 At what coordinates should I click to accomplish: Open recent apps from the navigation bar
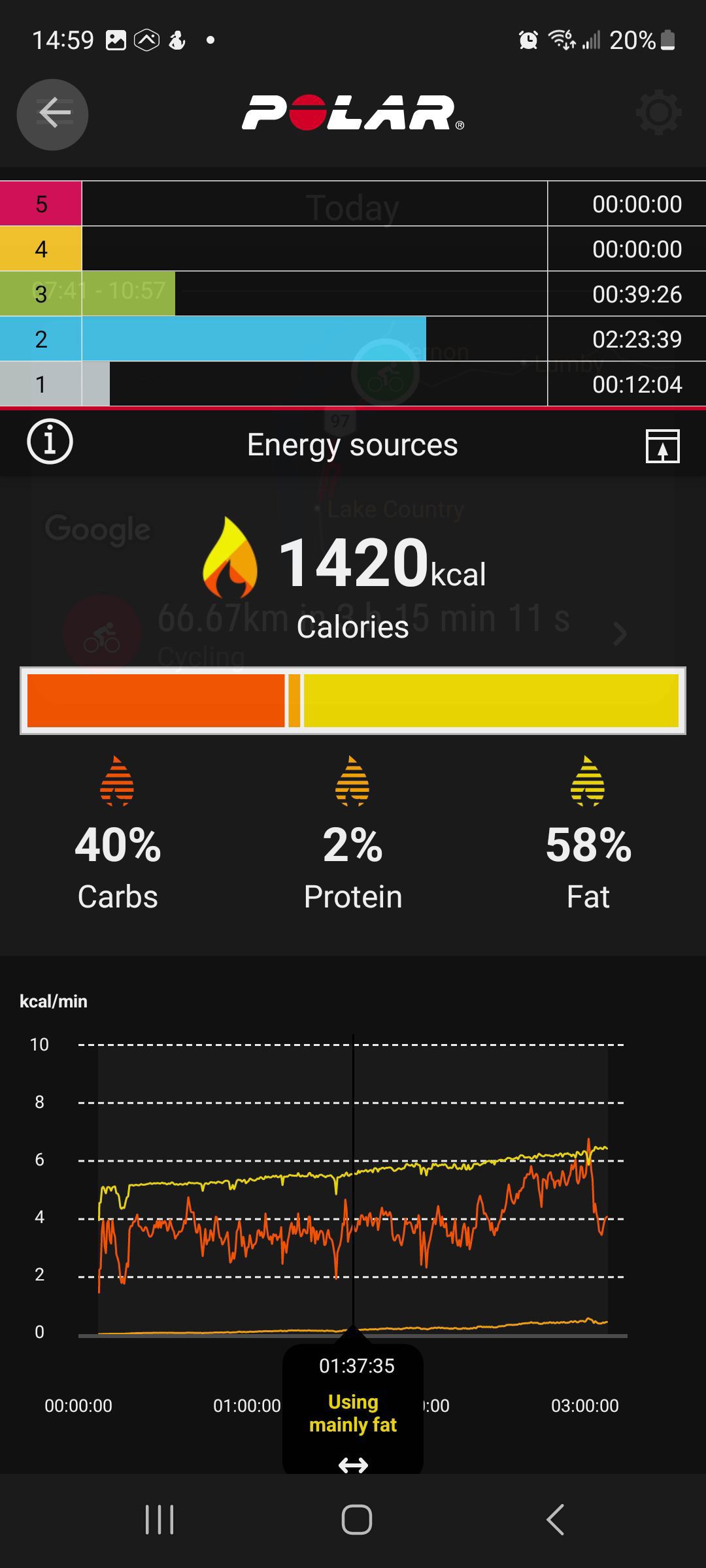tap(160, 1520)
